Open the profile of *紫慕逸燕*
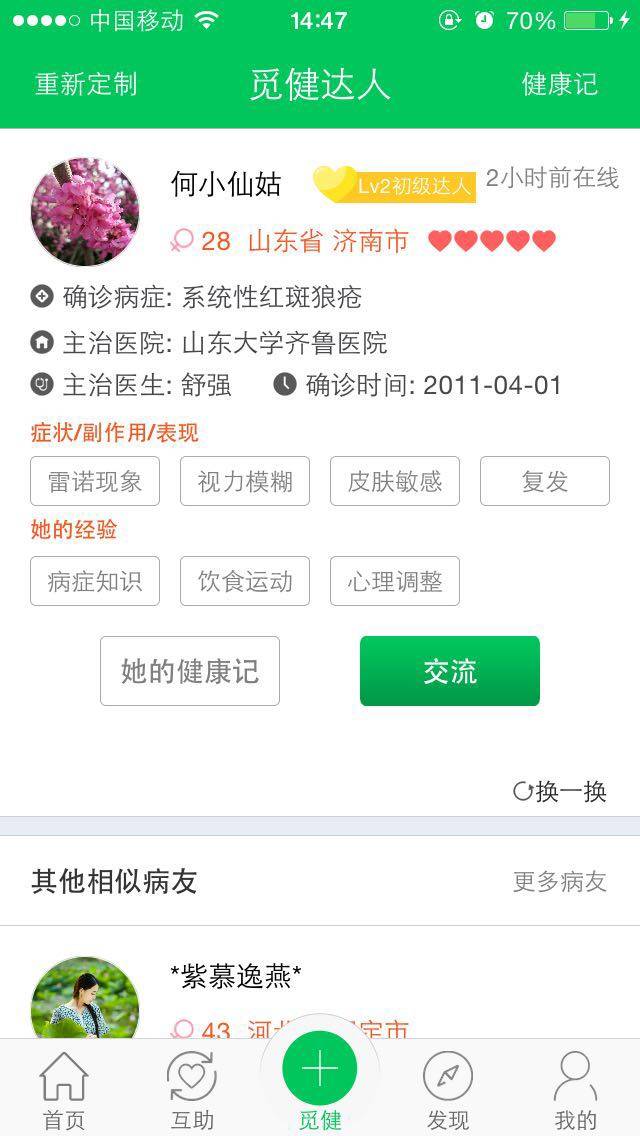Viewport: 640px width, 1136px height. [x=236, y=977]
